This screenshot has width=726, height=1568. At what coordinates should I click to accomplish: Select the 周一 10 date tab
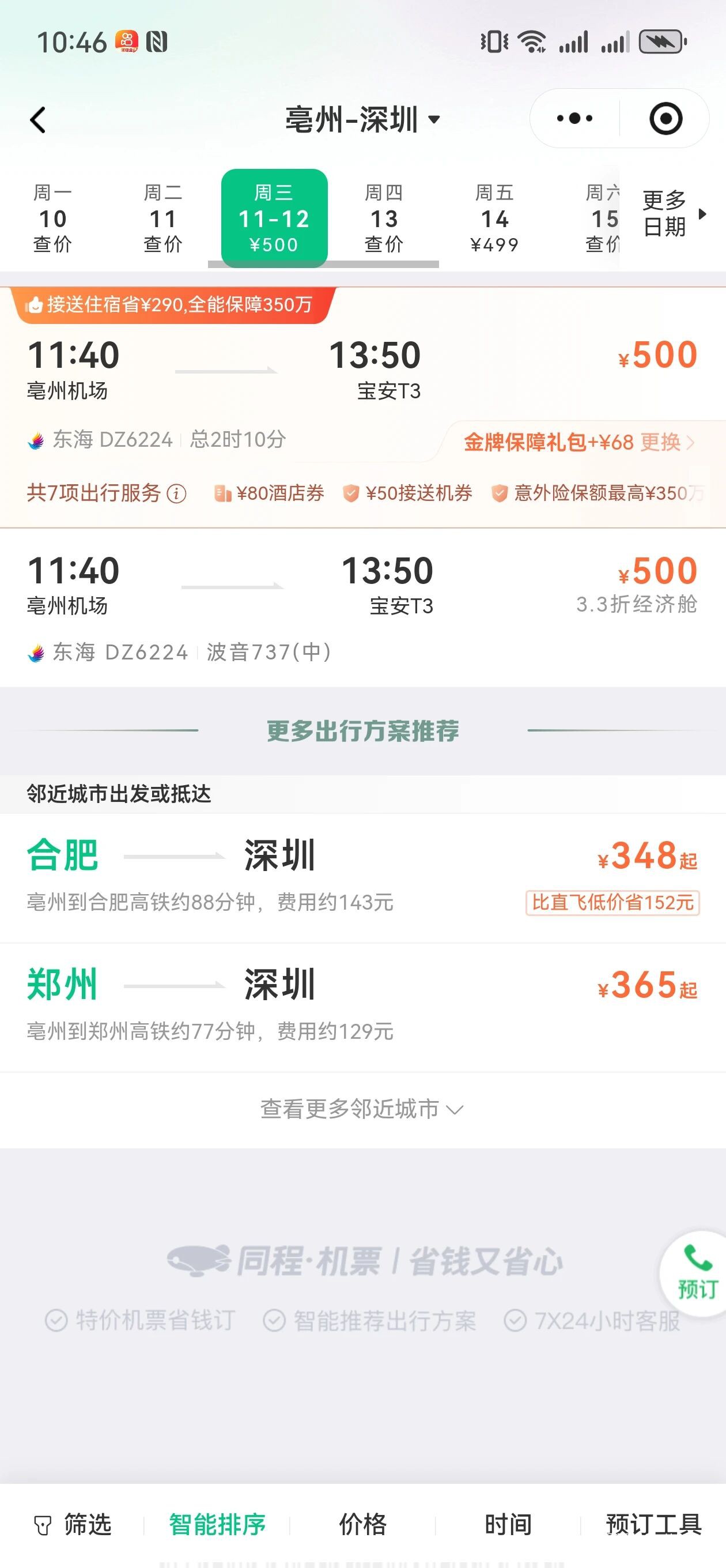pos(52,218)
